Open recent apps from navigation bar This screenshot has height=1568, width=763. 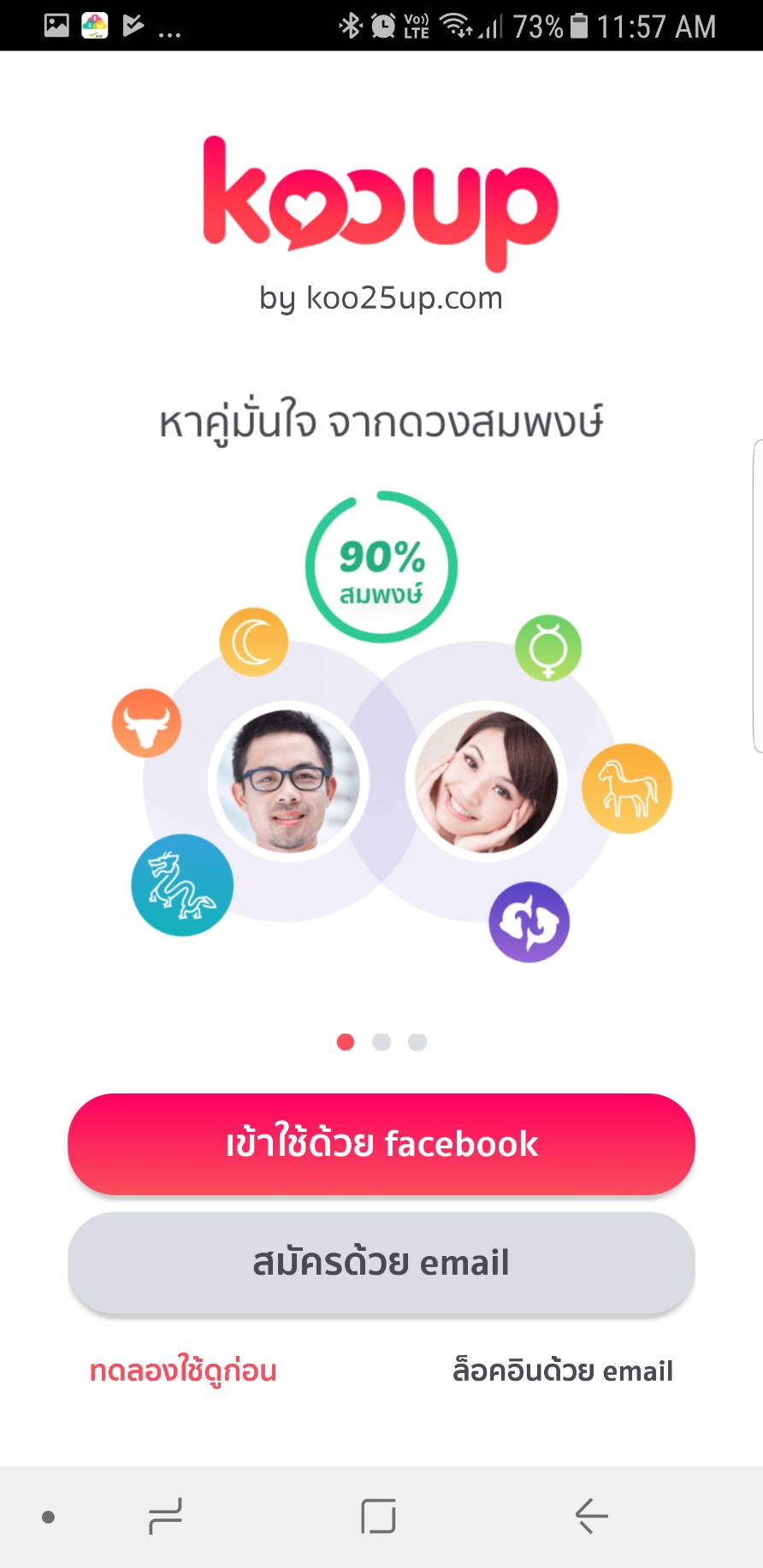[x=165, y=1517]
